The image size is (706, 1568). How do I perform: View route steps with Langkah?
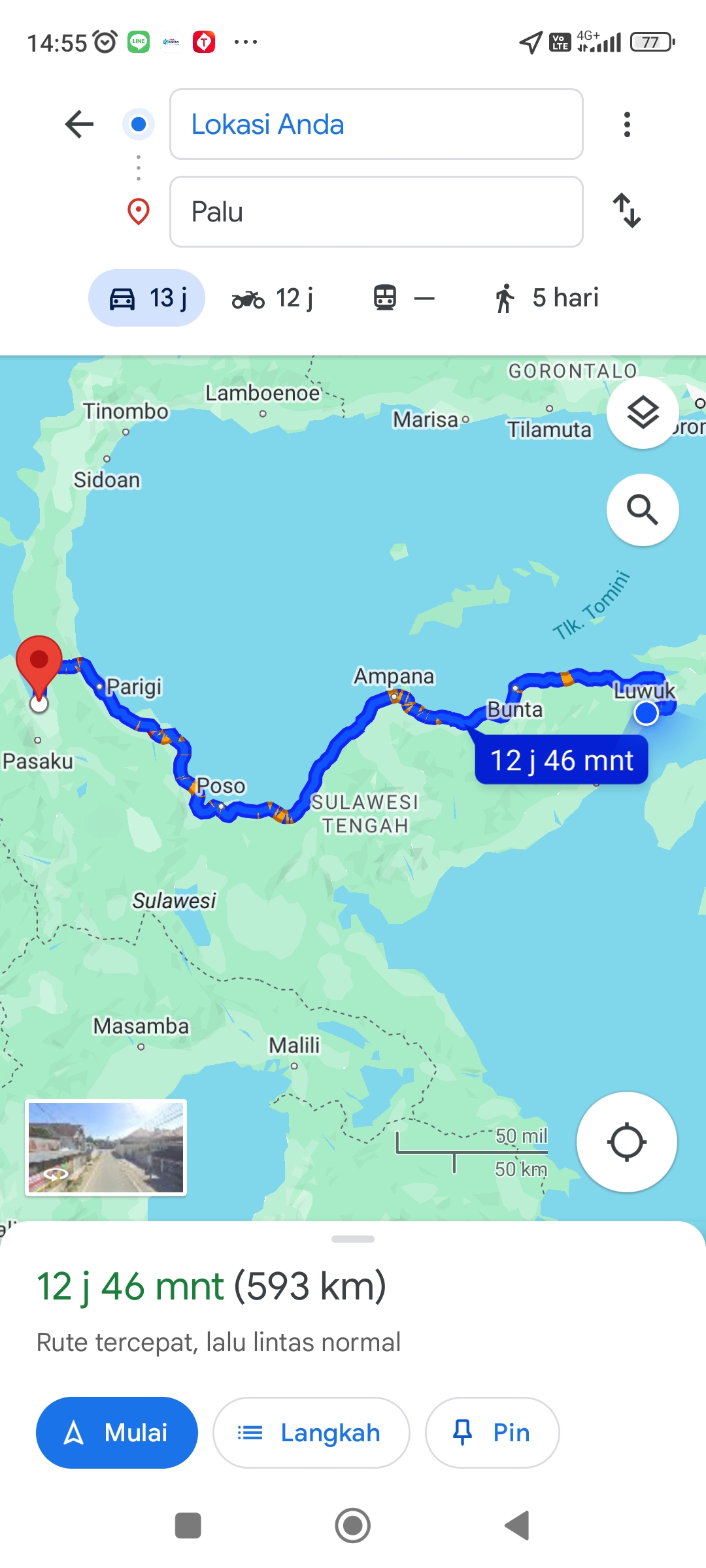[311, 1433]
